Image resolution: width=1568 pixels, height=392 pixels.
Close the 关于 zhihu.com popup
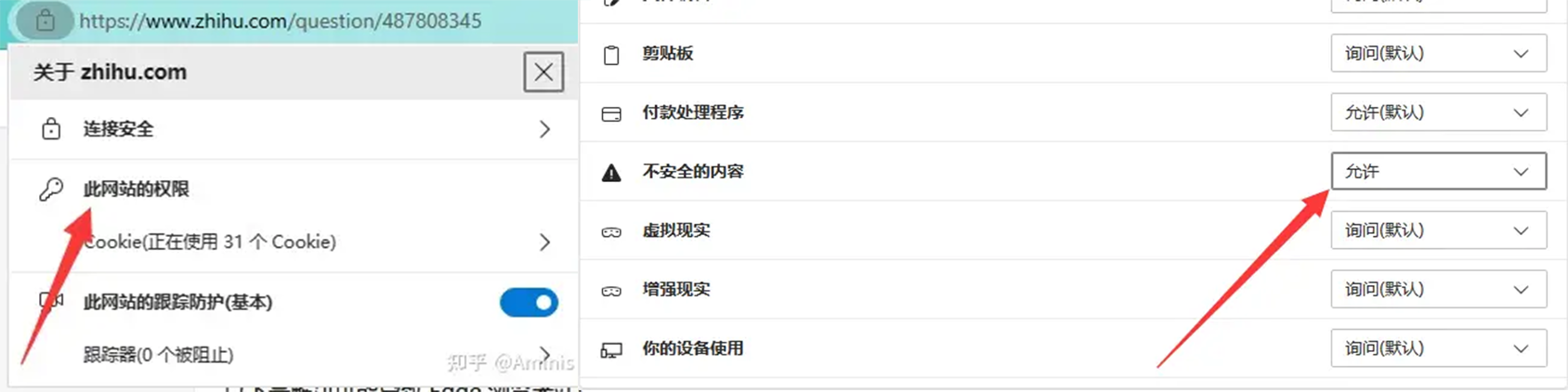click(x=543, y=72)
